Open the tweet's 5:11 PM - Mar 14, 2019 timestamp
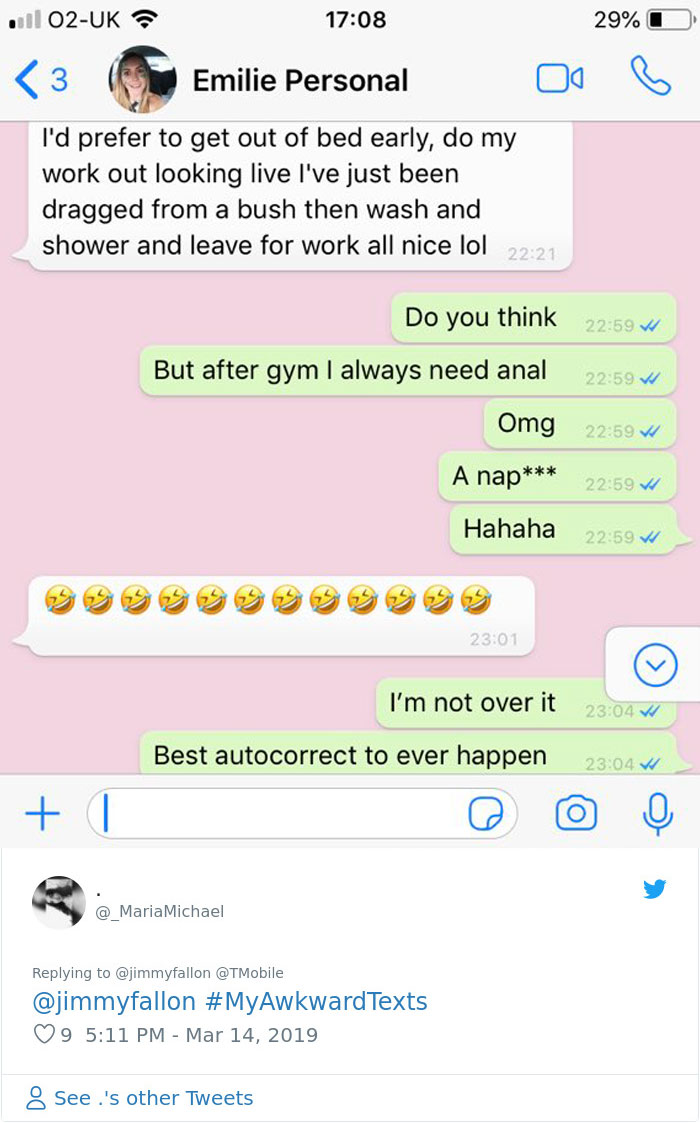Viewport: 700px width, 1123px height. coord(201,1035)
